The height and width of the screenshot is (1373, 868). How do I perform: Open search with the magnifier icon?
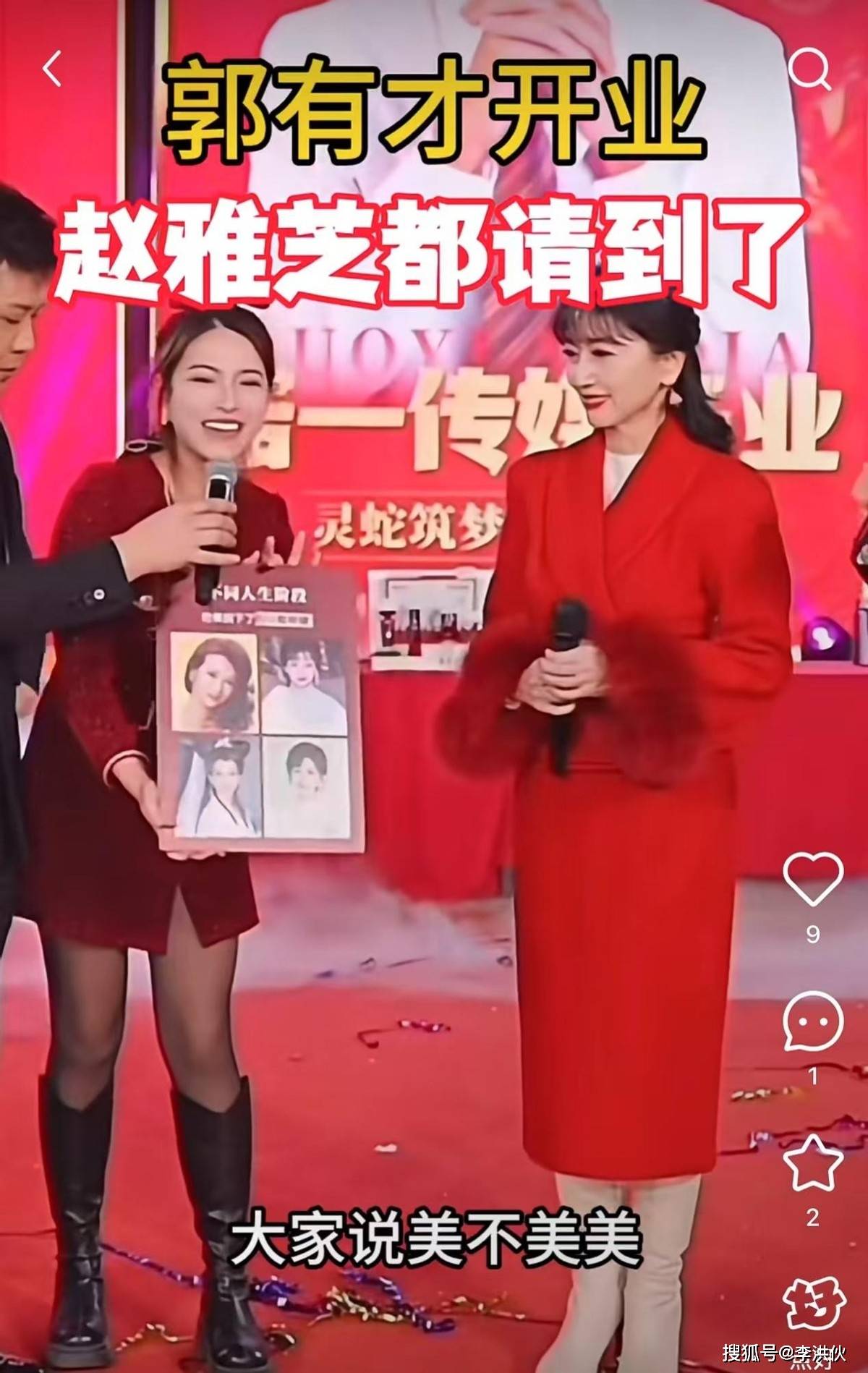(809, 70)
